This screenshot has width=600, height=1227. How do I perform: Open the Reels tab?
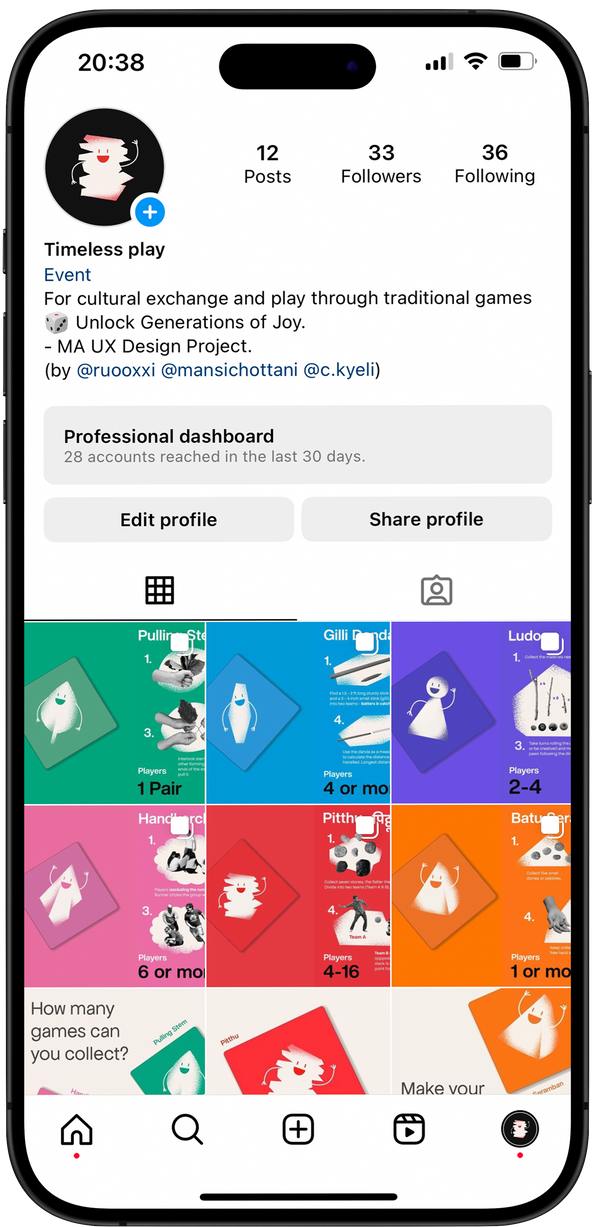click(408, 1129)
